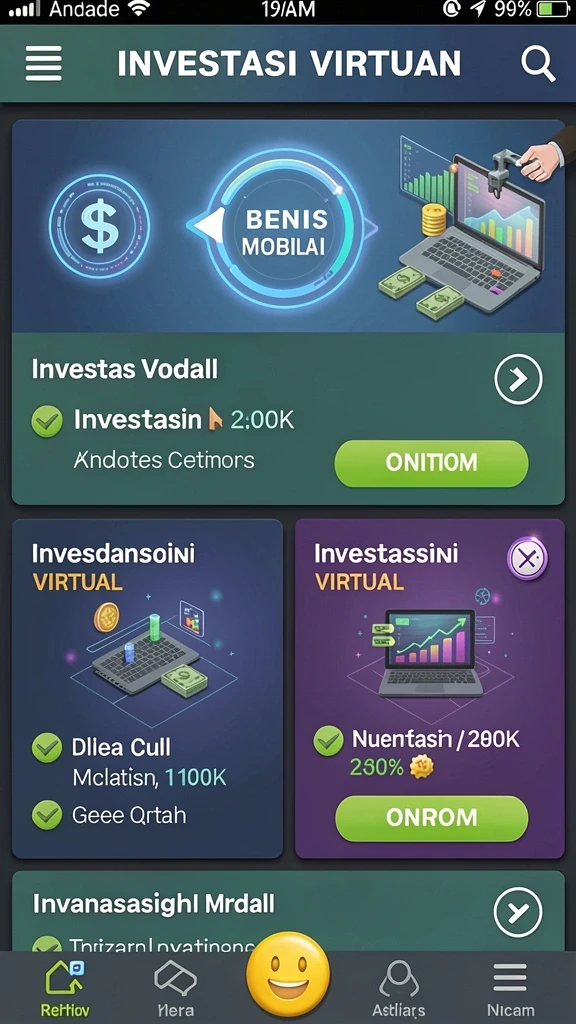Screen dimensions: 576x1024
Task: Expand the Invanasasighl Mrdall section
Action: pyautogui.click(x=518, y=912)
